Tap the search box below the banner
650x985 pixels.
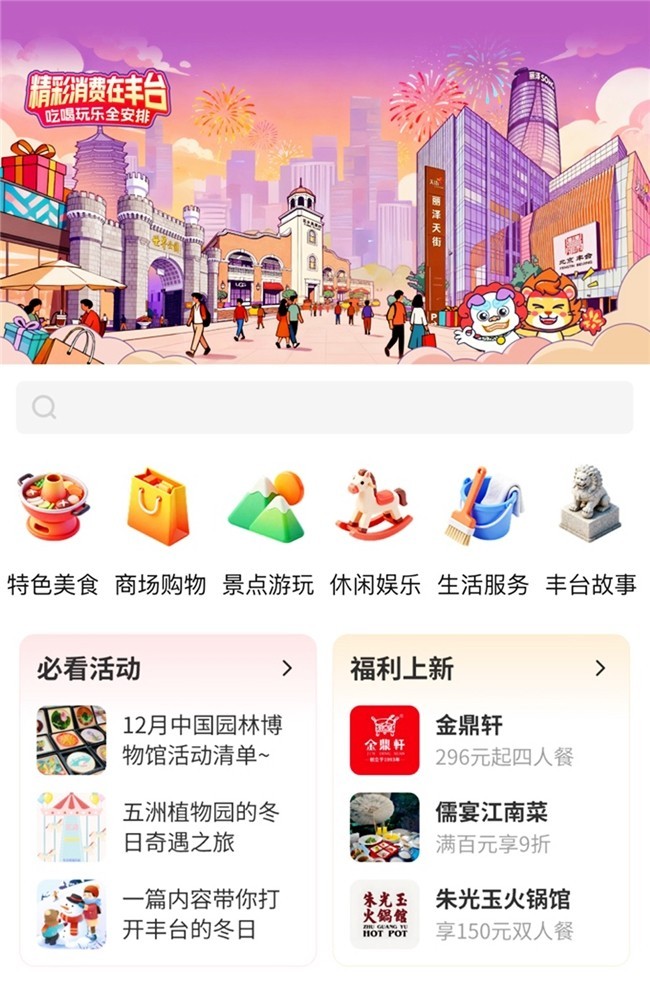(x=324, y=407)
